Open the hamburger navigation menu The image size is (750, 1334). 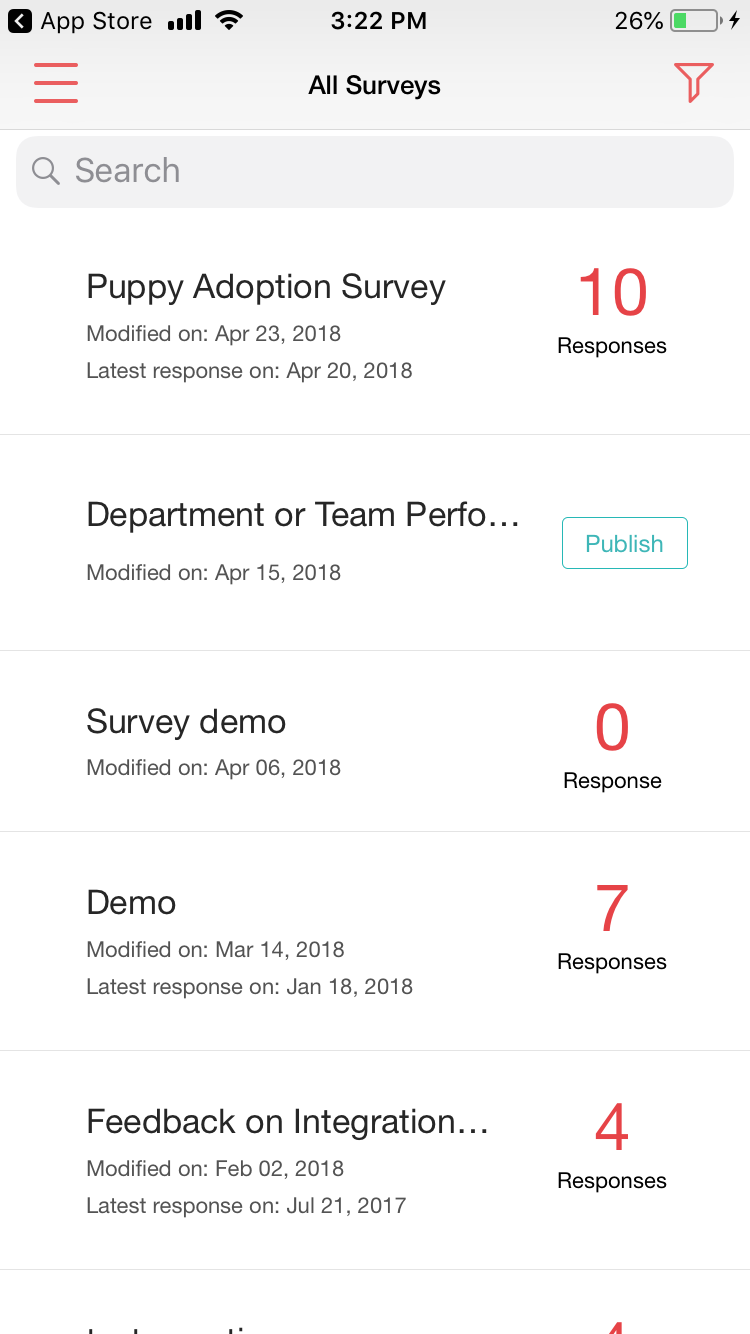click(55, 83)
